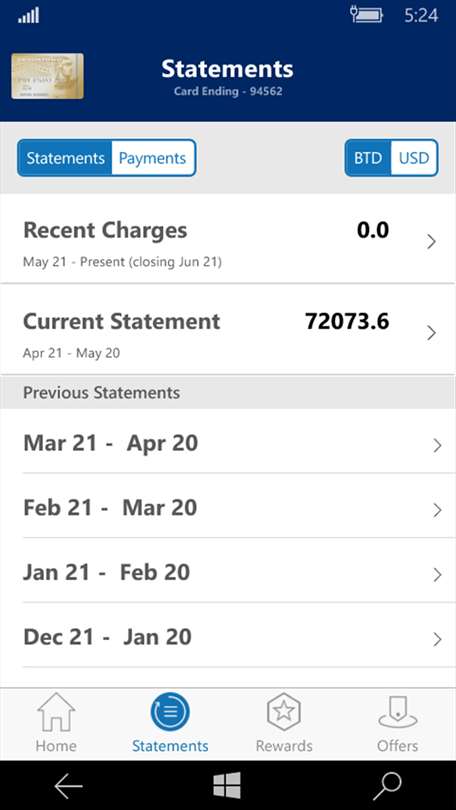
Task: Choose USD currency
Action: 414,158
